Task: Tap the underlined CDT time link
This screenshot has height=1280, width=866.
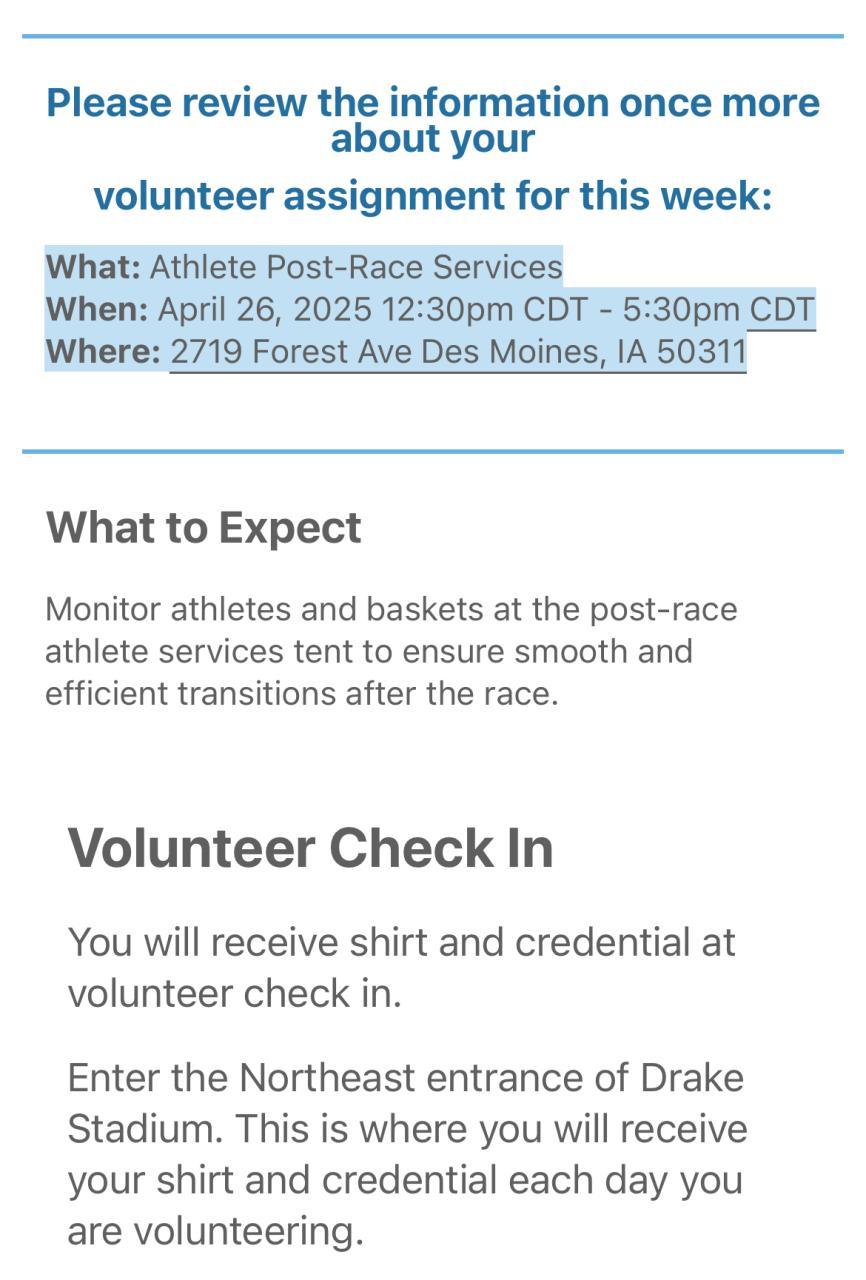Action: [782, 310]
